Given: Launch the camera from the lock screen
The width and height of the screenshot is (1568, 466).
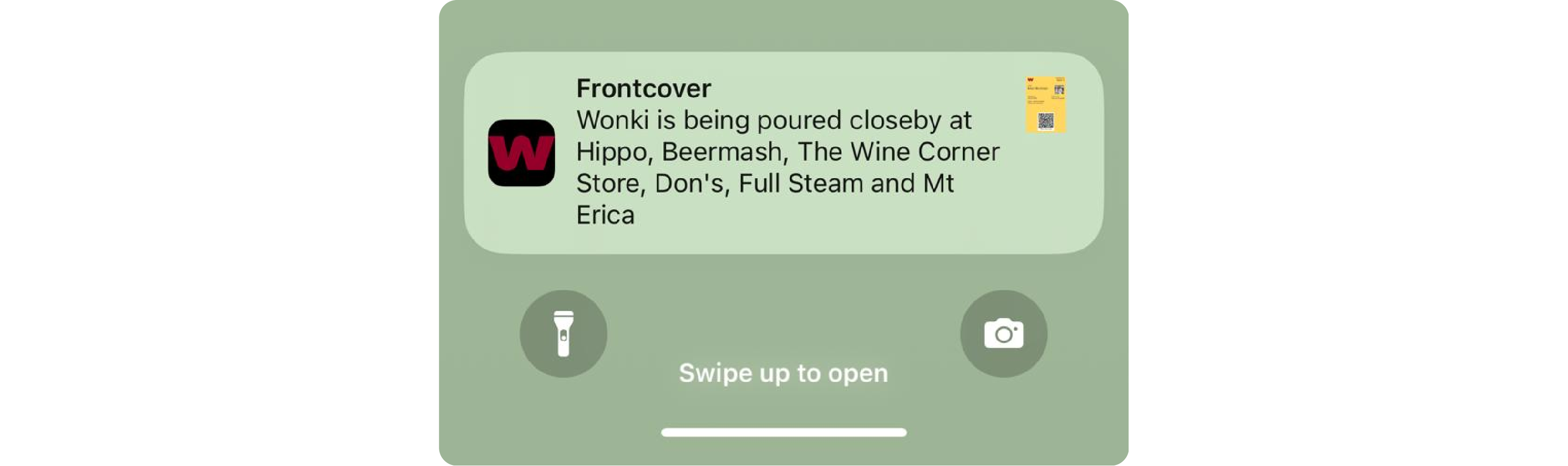Looking at the screenshot, I should (x=1003, y=334).
